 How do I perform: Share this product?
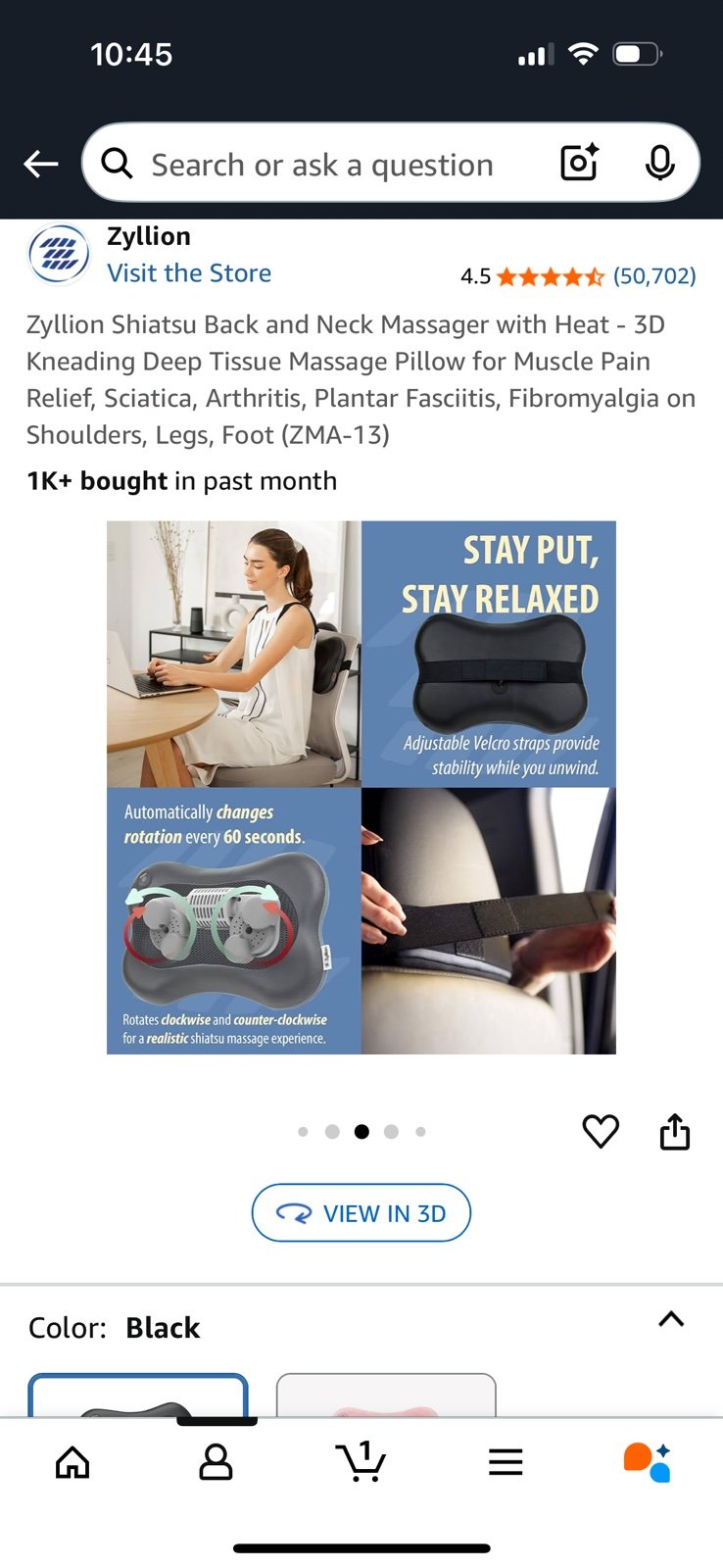tap(675, 1131)
